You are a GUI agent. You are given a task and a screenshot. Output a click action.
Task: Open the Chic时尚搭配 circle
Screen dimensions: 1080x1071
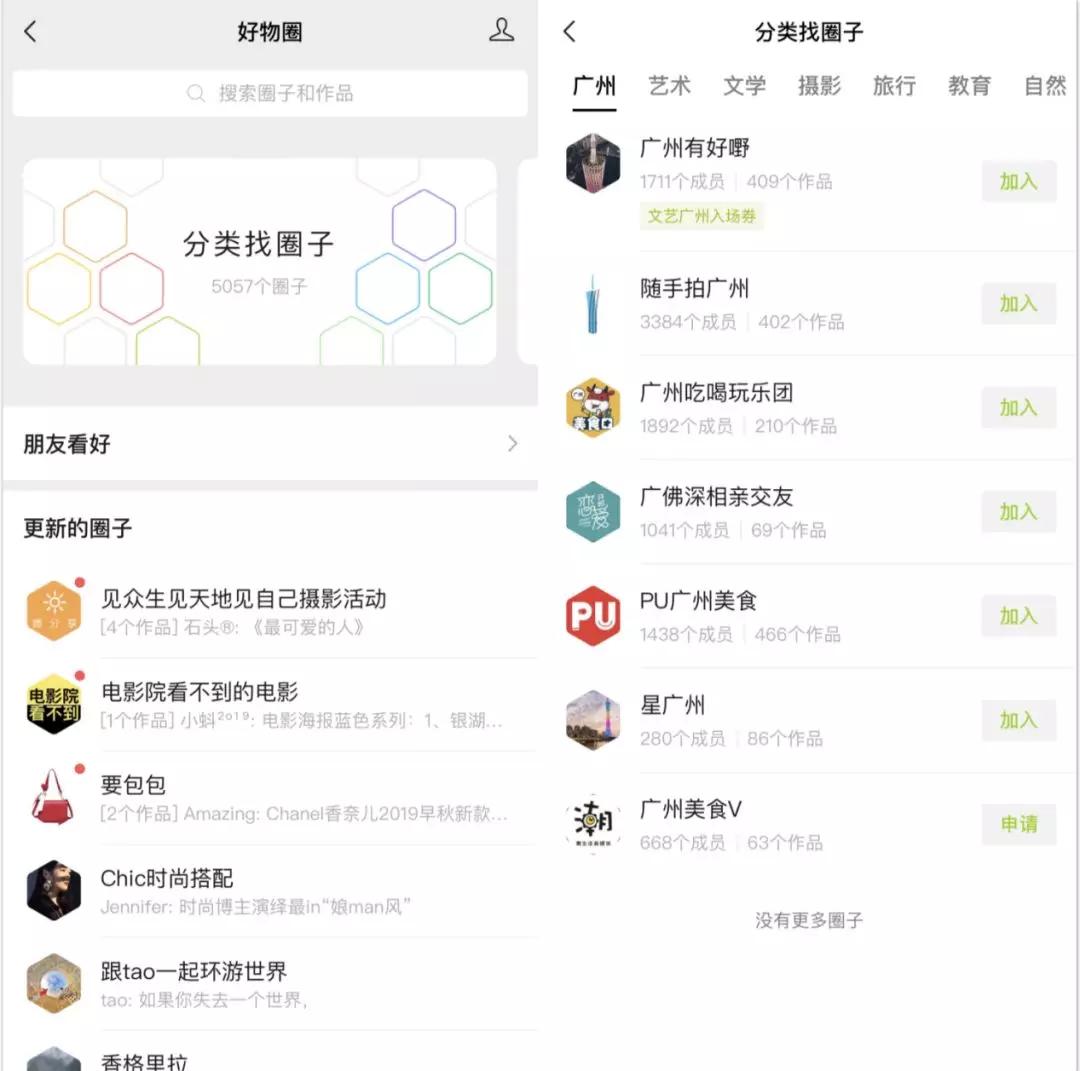(270, 890)
